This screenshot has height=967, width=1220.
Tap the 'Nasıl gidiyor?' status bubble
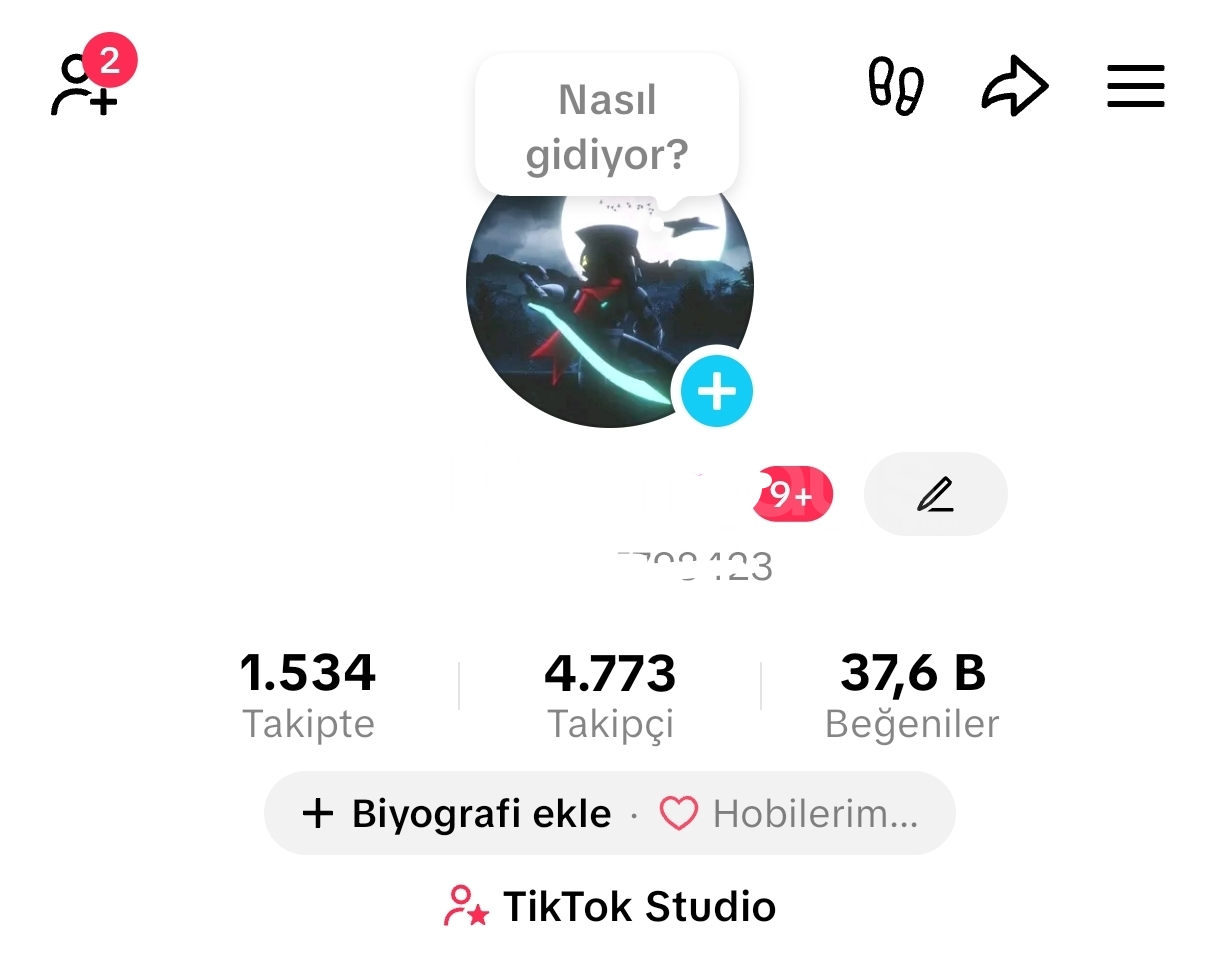607,127
